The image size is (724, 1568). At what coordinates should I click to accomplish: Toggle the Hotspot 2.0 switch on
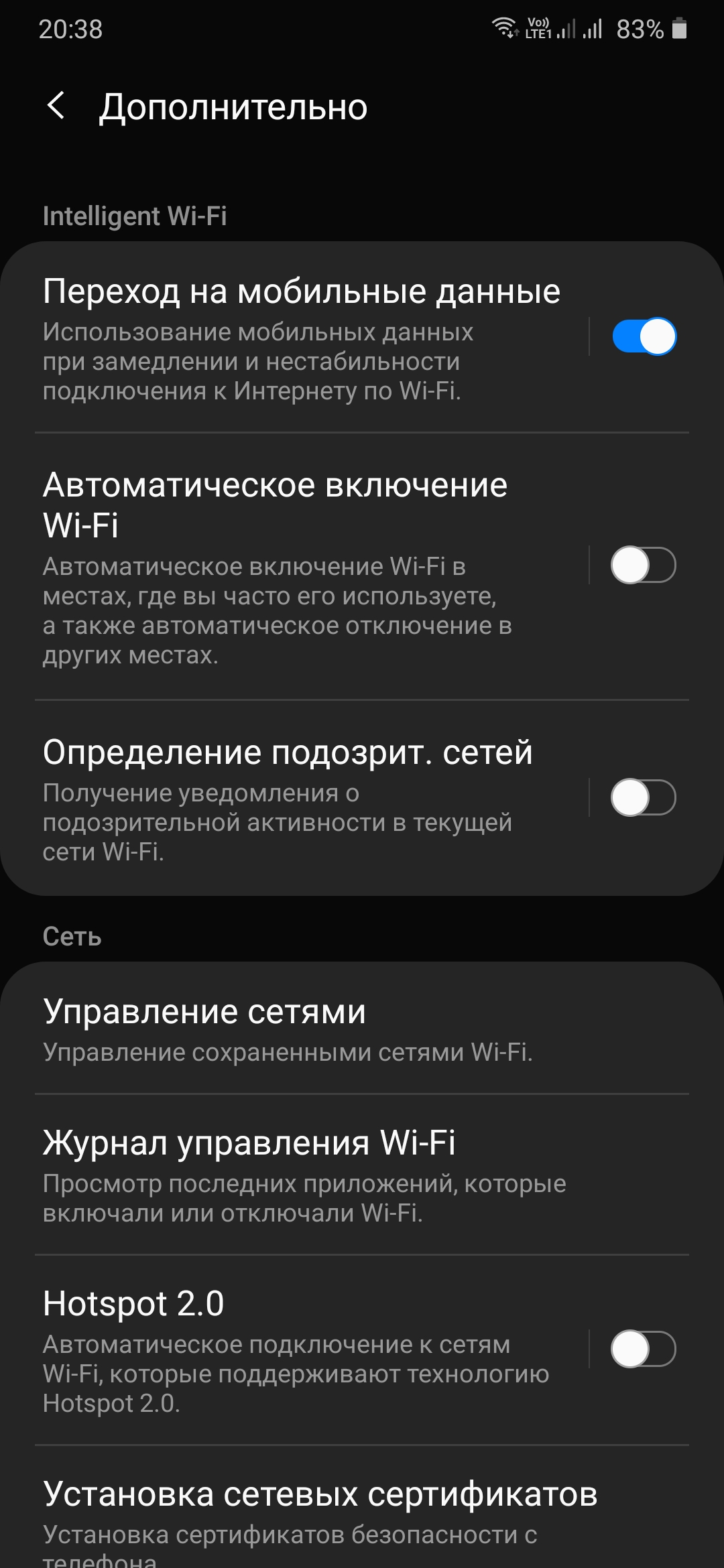(642, 1349)
